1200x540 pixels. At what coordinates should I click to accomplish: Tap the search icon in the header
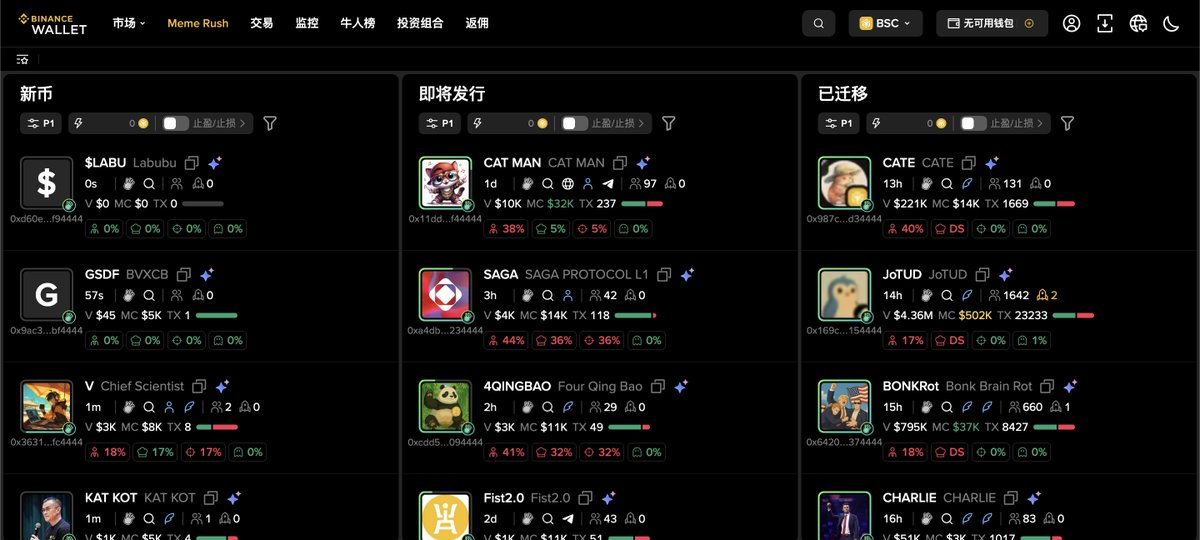click(818, 23)
